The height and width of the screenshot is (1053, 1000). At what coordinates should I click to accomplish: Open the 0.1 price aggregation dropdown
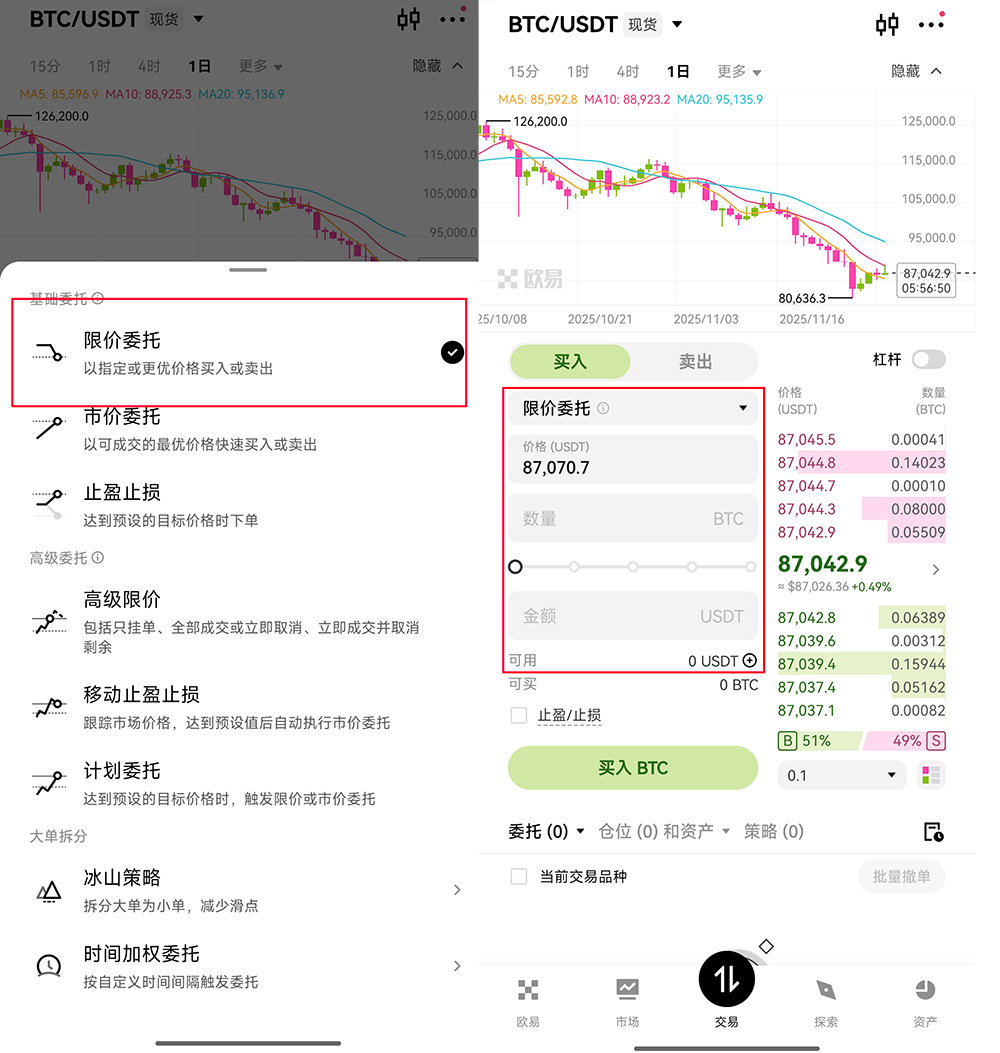[x=841, y=774]
